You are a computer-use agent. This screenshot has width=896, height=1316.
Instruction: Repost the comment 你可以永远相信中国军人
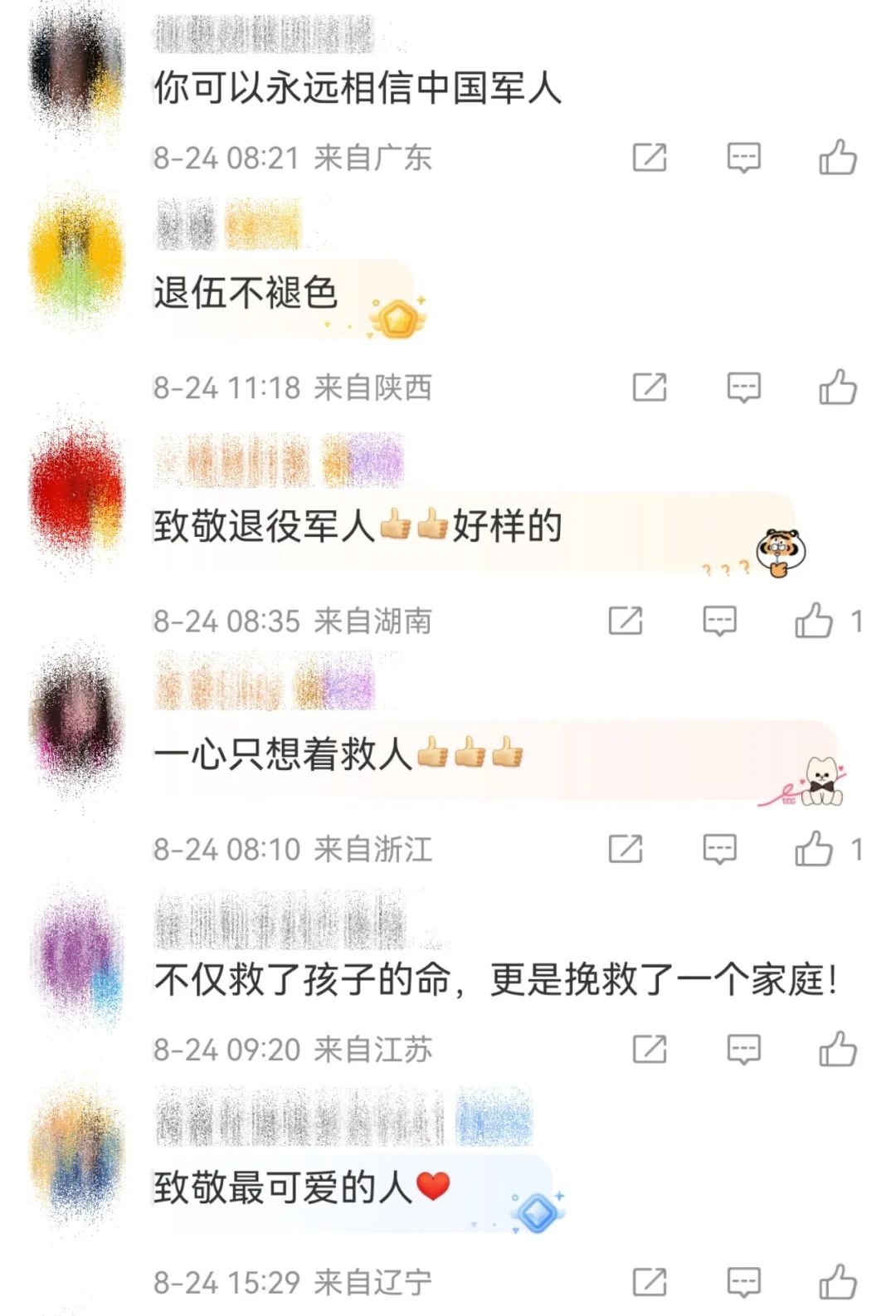[649, 157]
